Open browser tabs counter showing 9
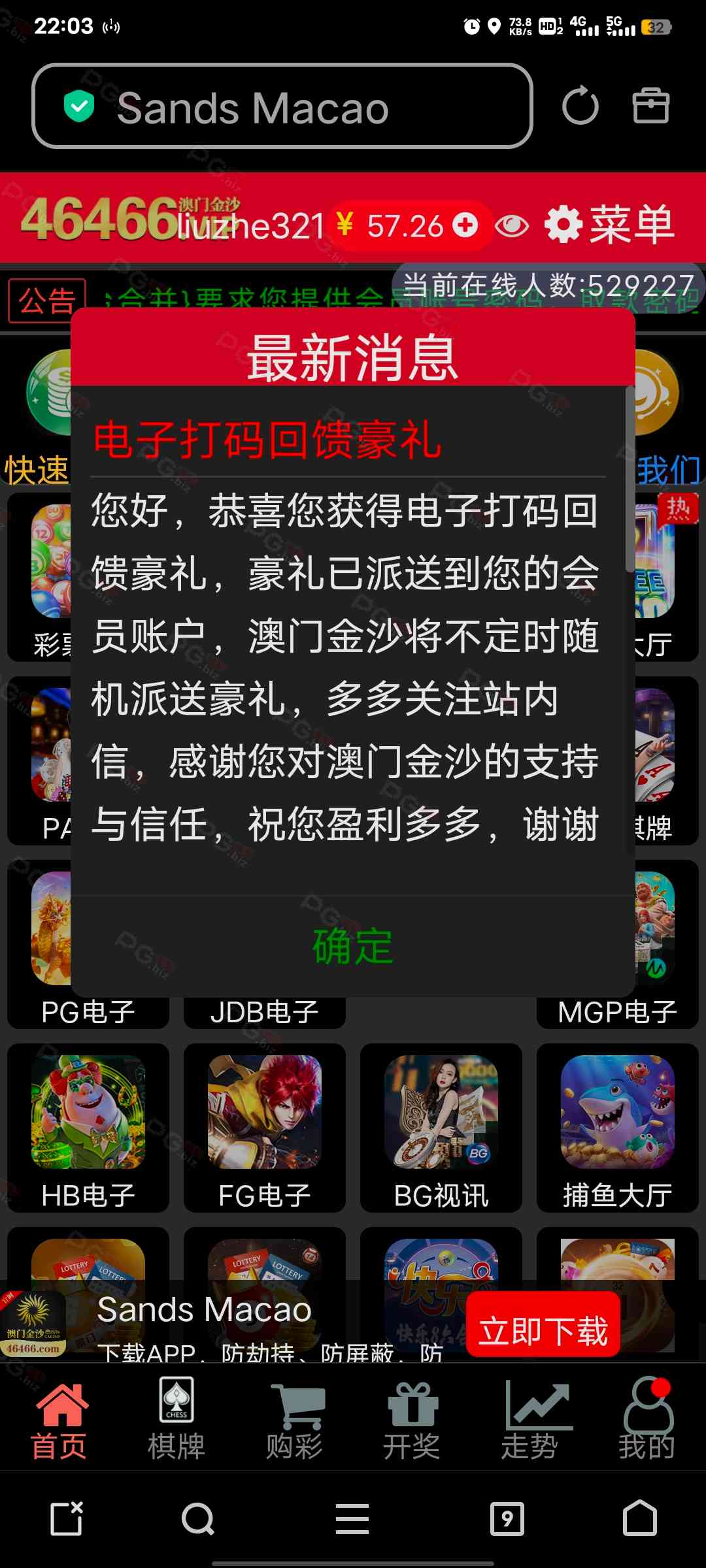Viewport: 706px width, 1568px height. tap(507, 1518)
